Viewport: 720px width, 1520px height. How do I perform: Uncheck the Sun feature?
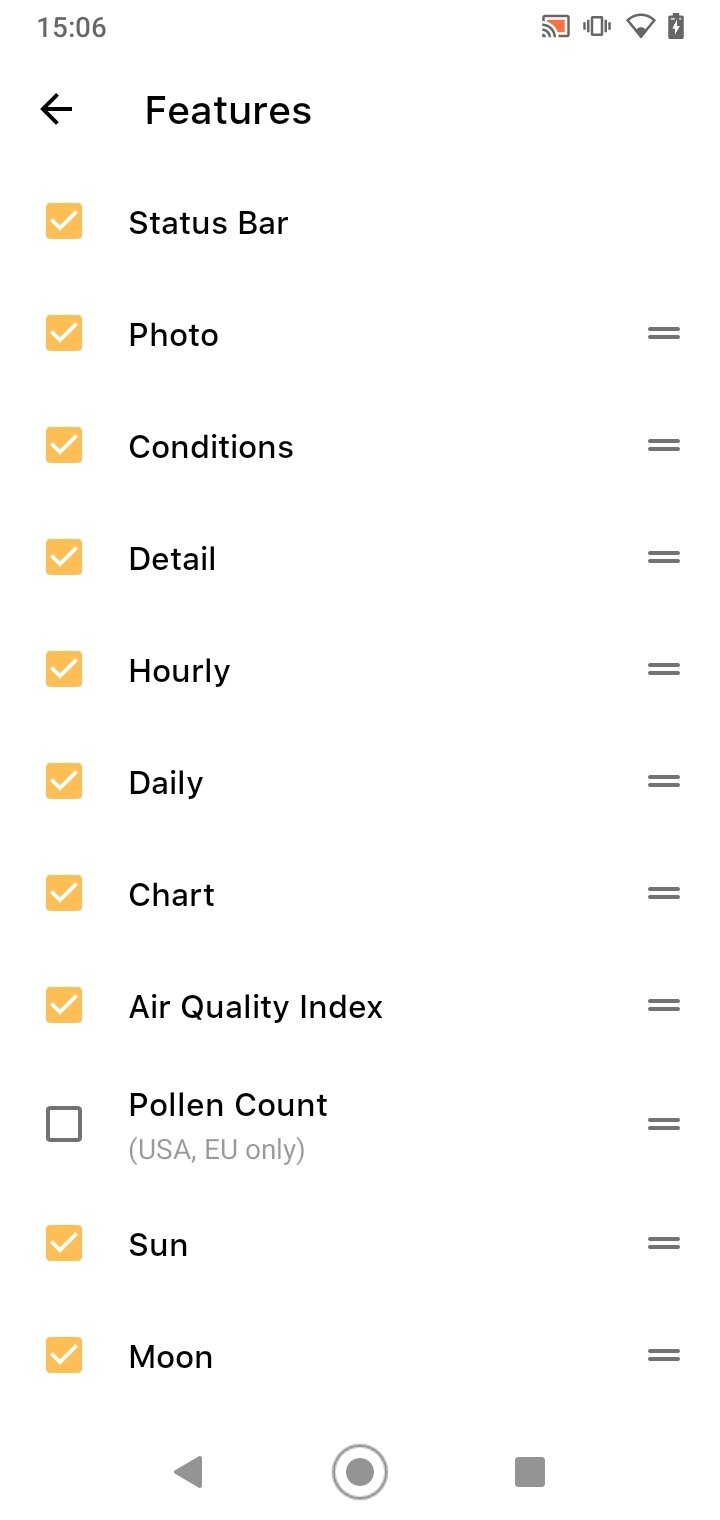coord(64,1243)
